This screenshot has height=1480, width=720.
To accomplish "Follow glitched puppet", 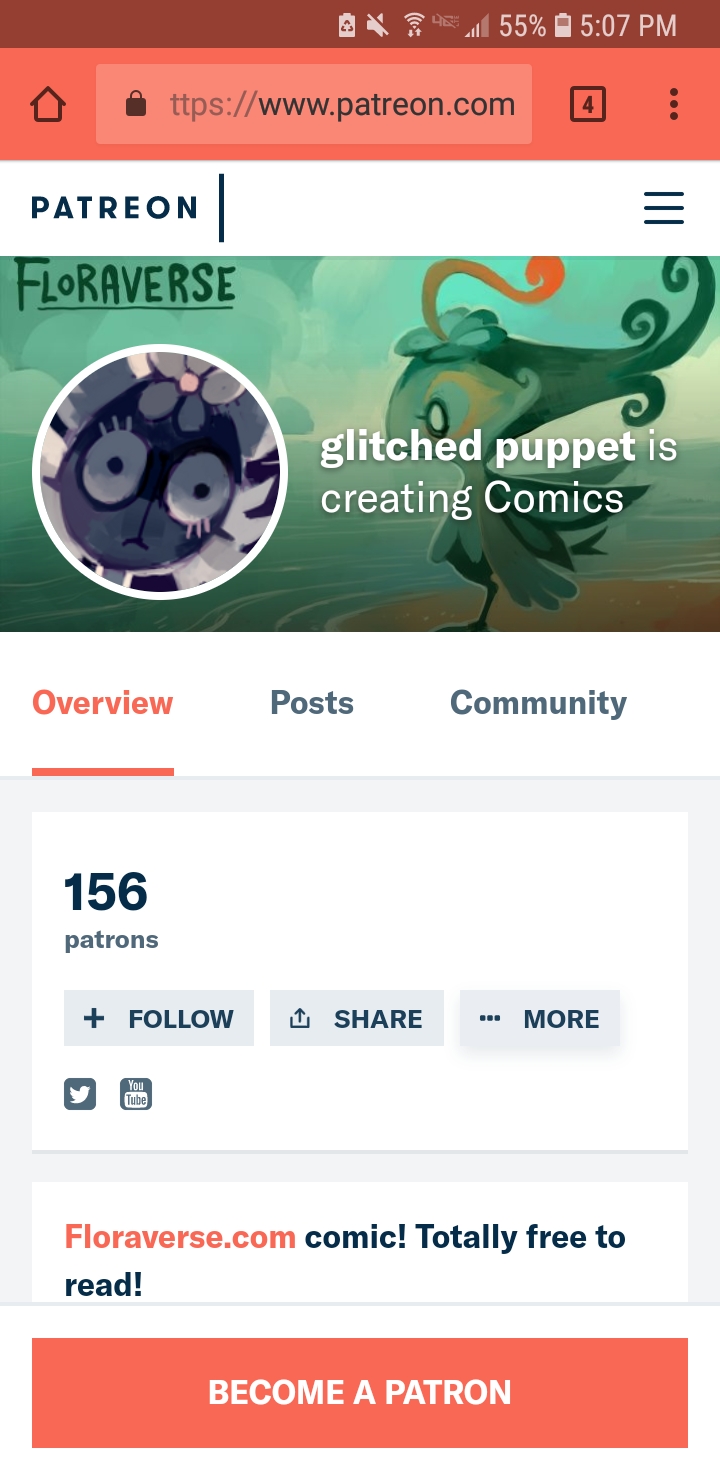I will point(159,1018).
